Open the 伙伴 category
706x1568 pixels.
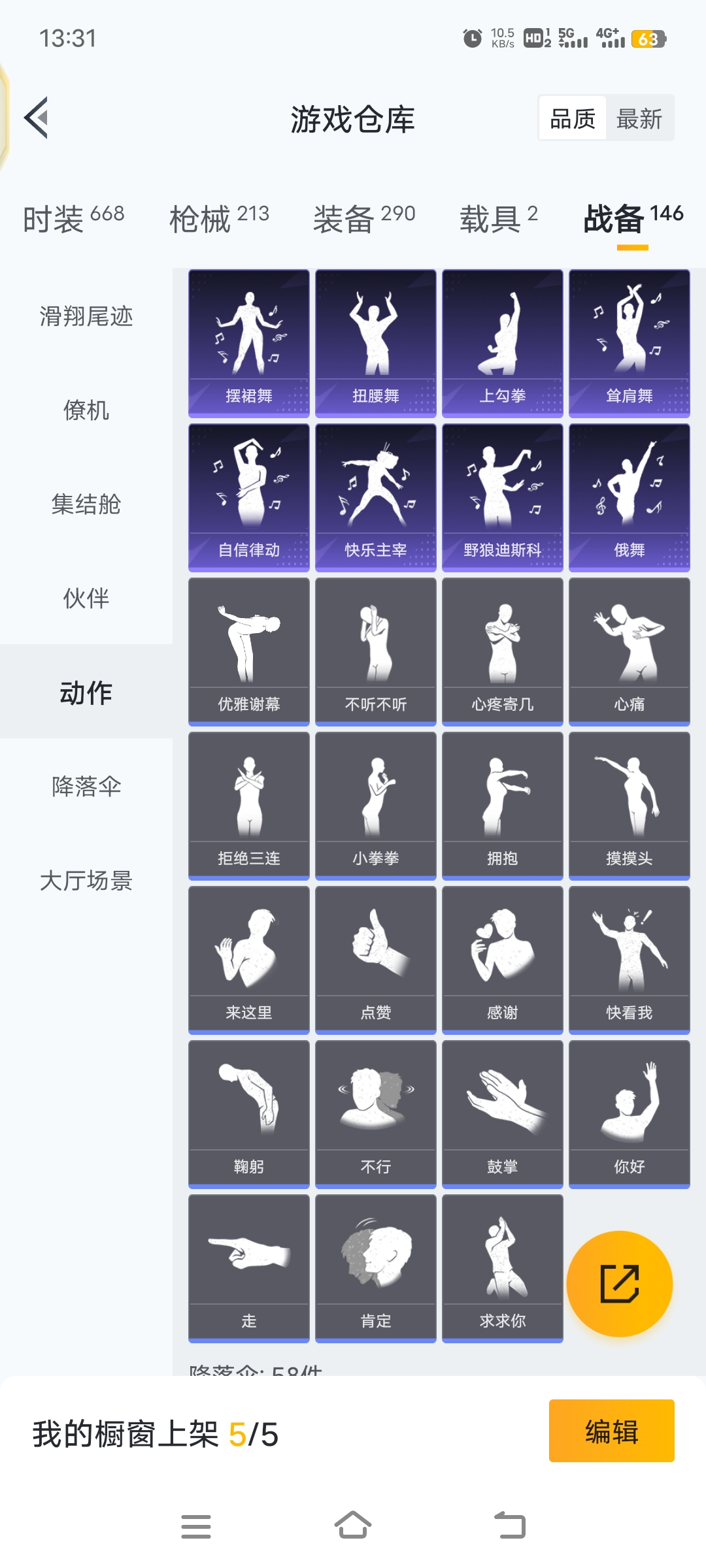click(86, 598)
